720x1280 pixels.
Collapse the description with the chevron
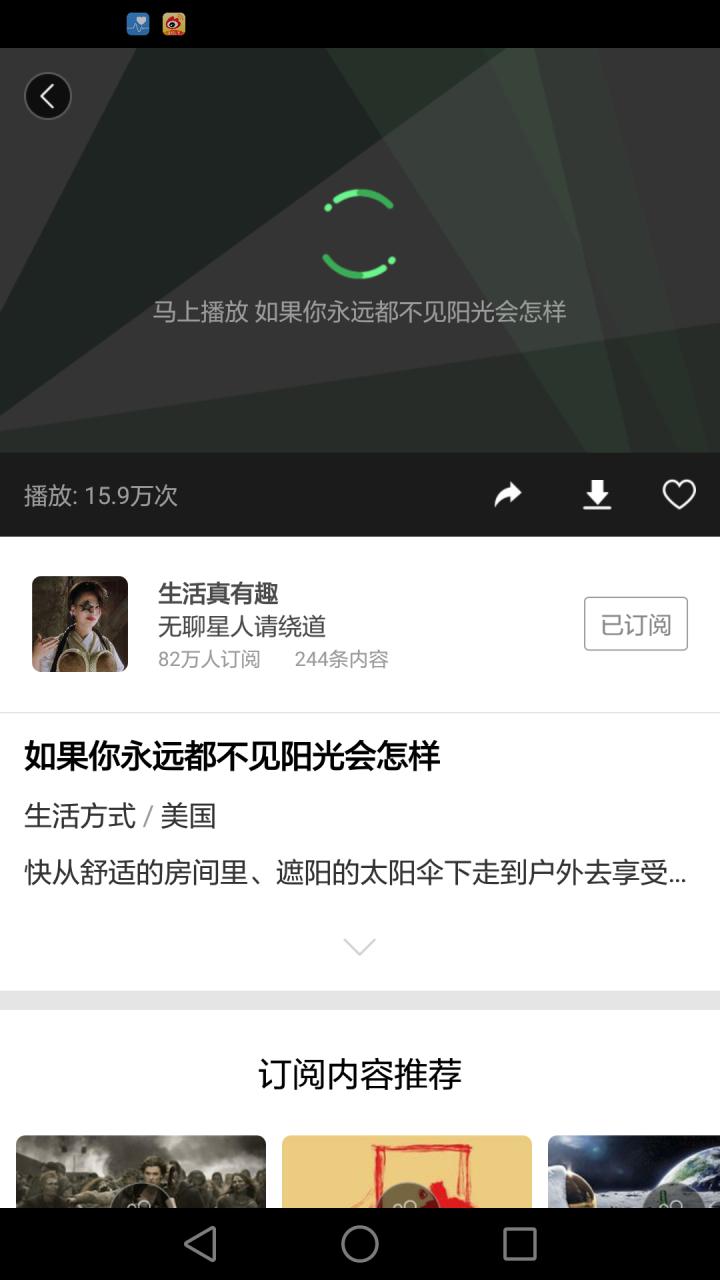[x=359, y=944]
